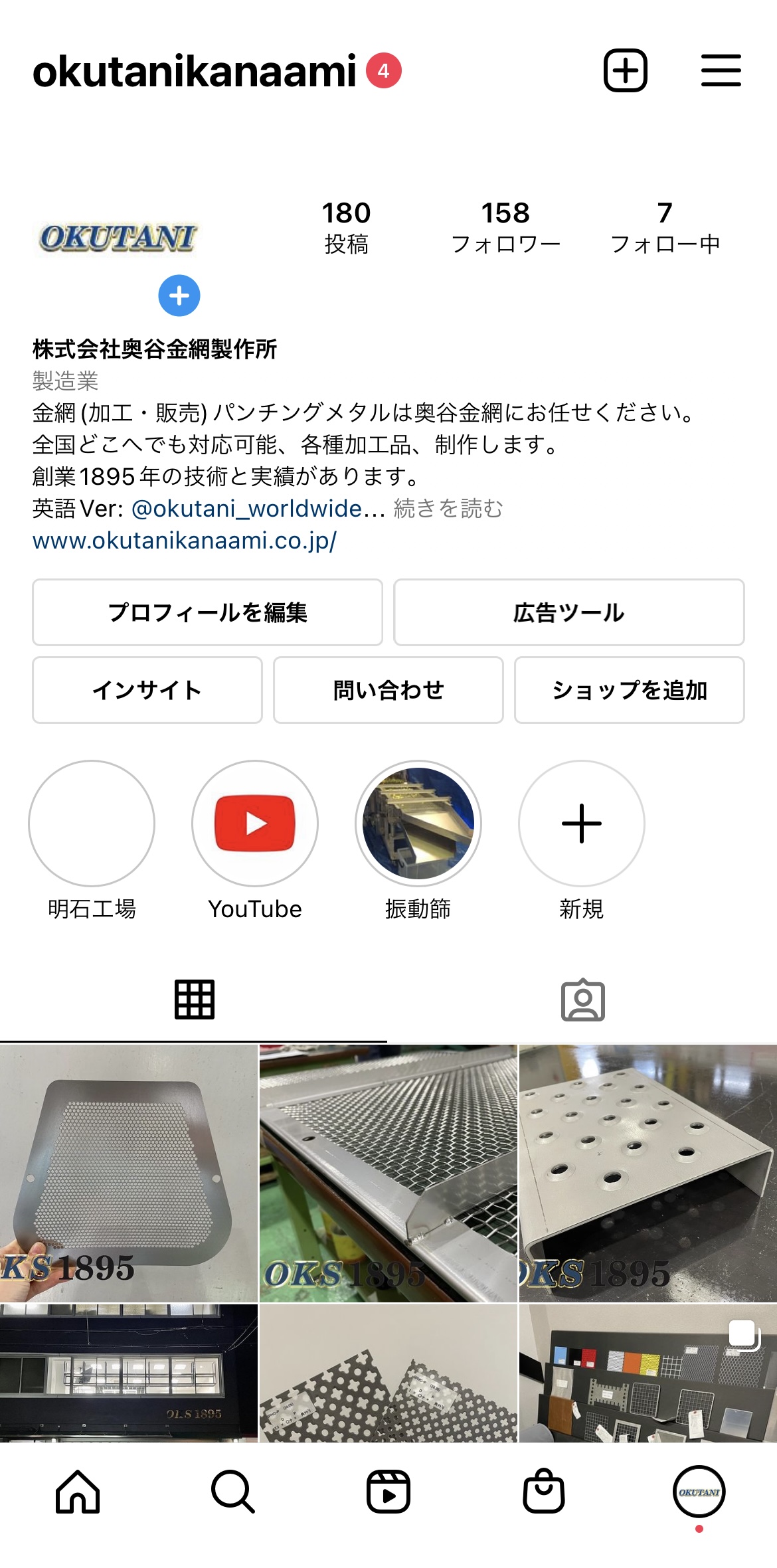777x1568 pixels.
Task: Add a 新規 highlight
Action: click(582, 824)
